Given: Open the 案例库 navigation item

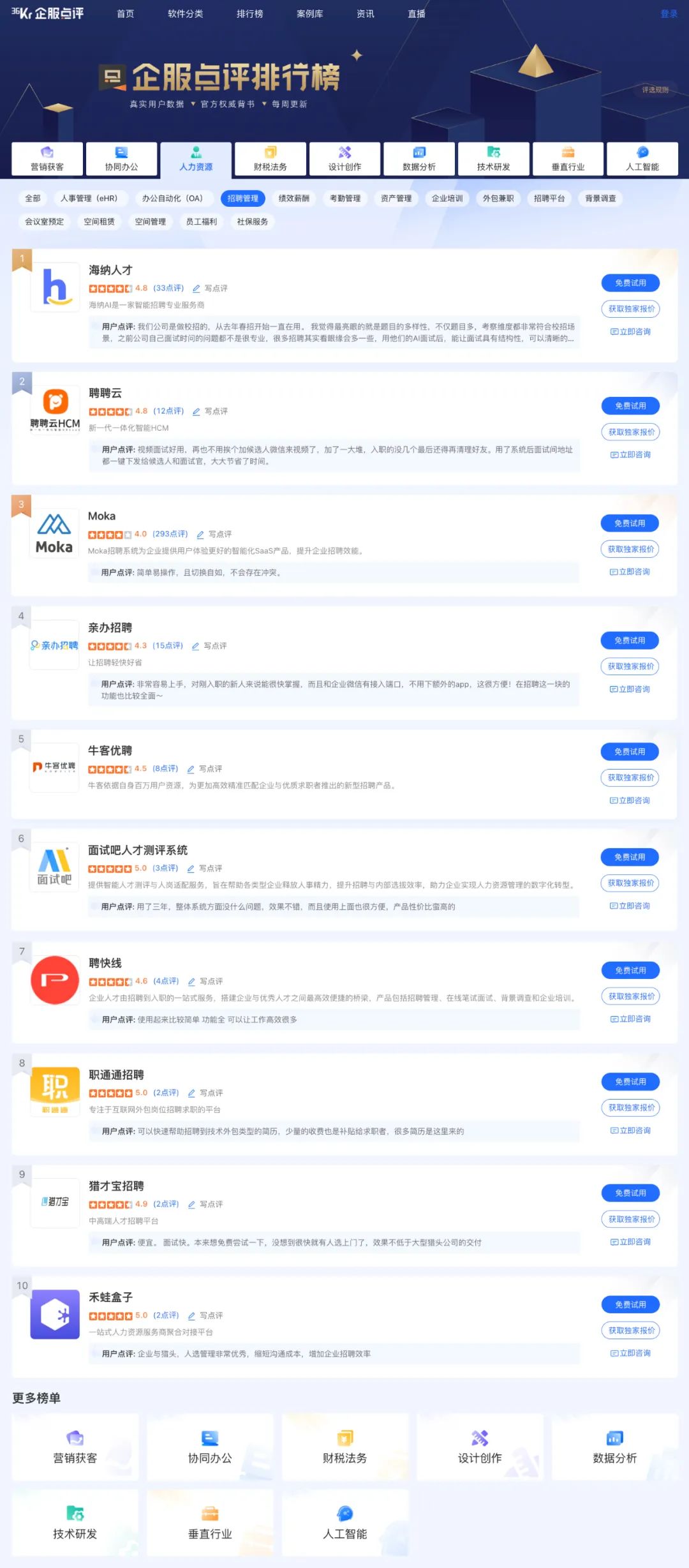Looking at the screenshot, I should coord(309,13).
